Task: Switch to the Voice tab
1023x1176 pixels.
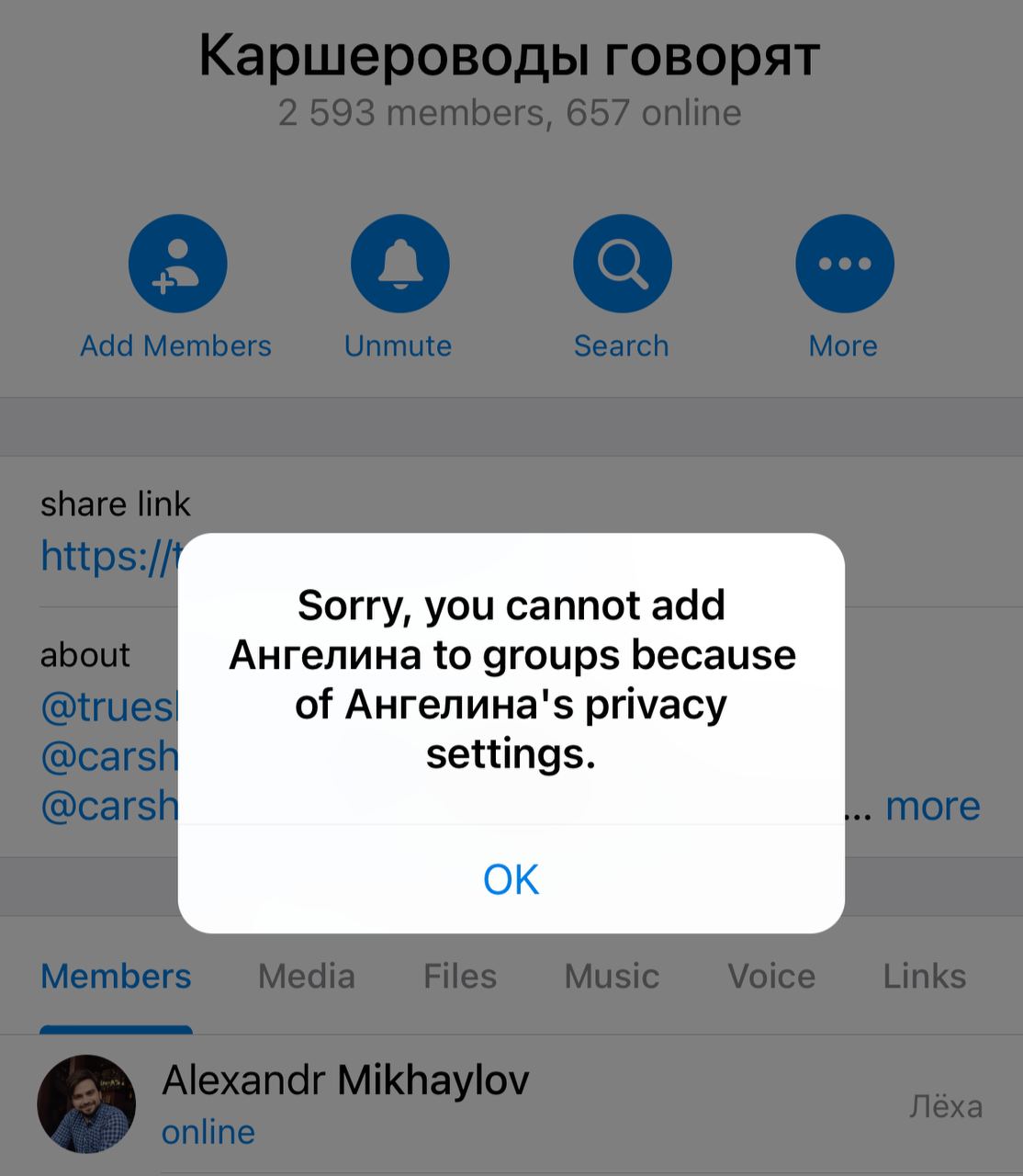Action: coord(771,976)
